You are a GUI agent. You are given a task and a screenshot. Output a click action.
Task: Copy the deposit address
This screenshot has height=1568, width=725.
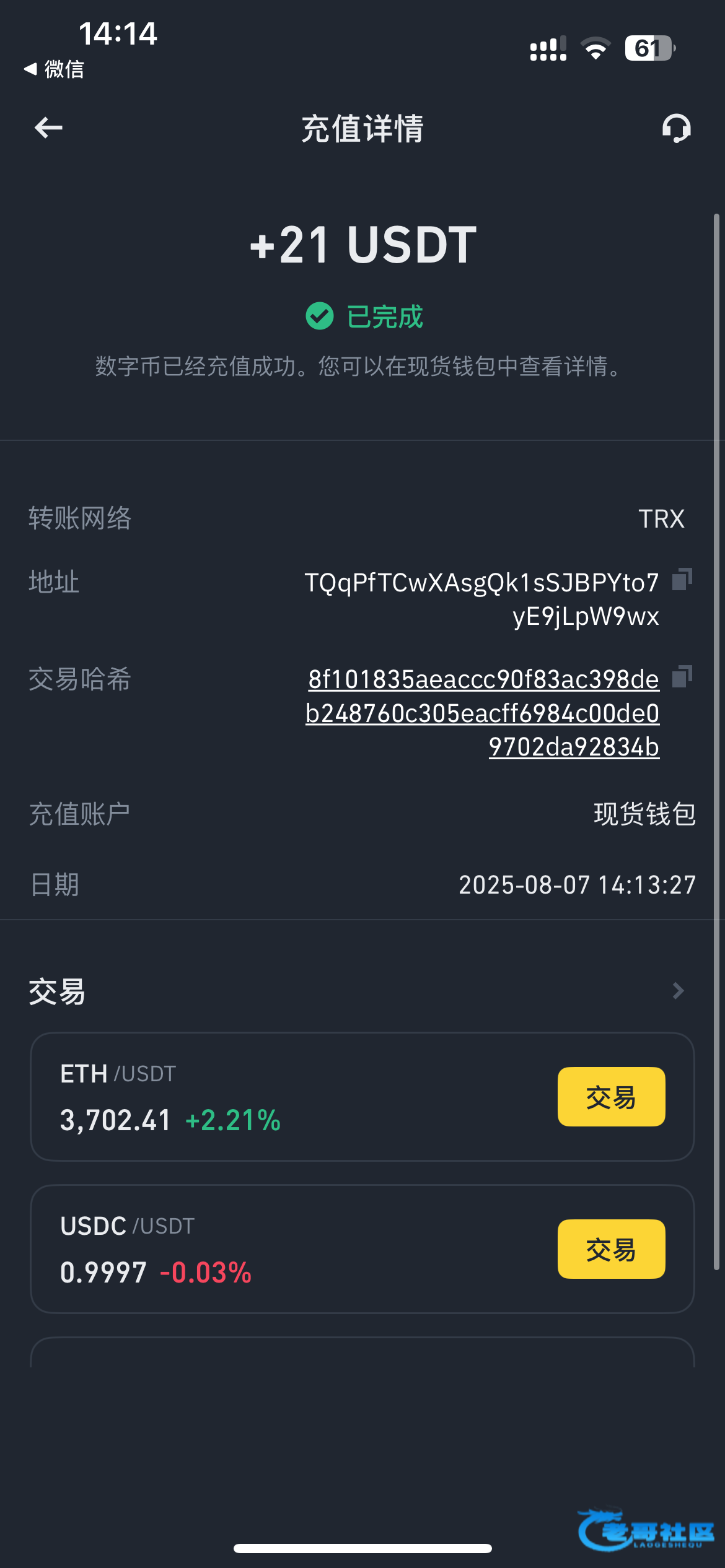coord(682,579)
